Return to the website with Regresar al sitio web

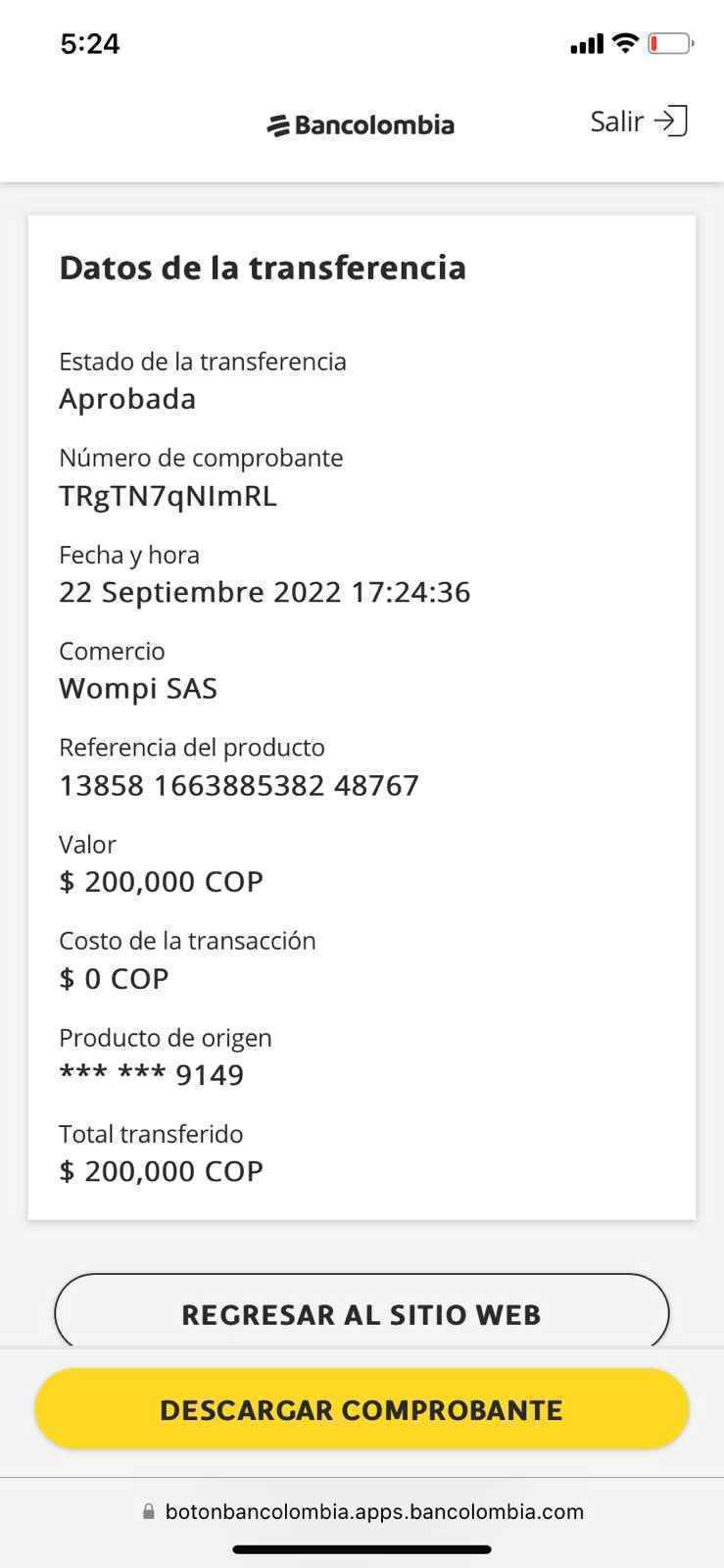point(362,1313)
